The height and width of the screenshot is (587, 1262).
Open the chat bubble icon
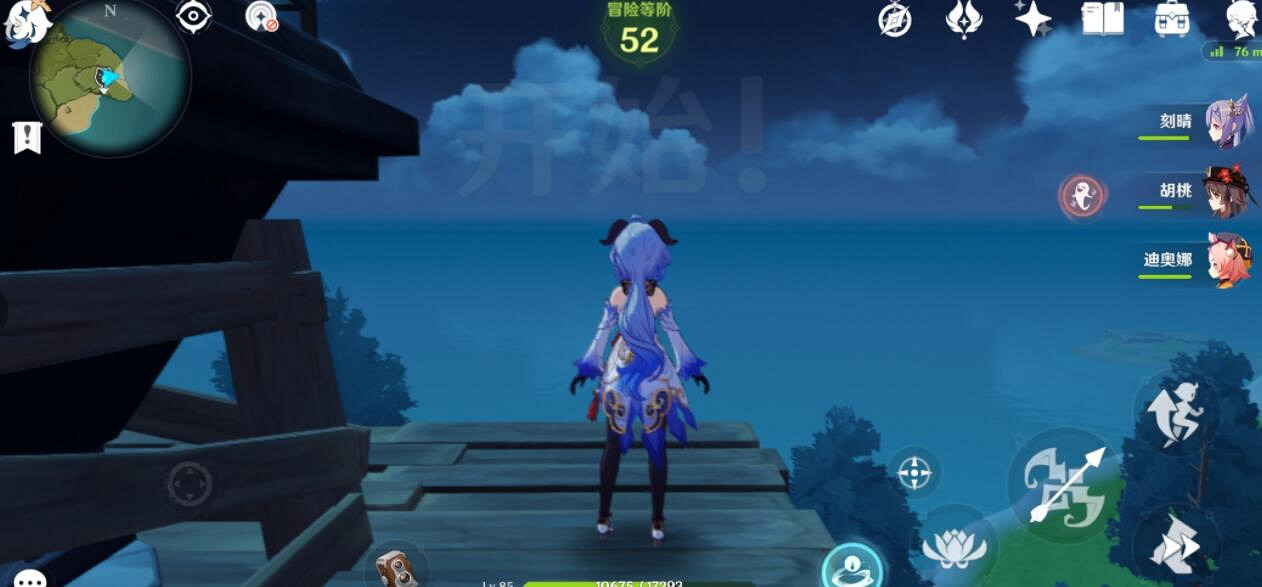tap(30, 578)
